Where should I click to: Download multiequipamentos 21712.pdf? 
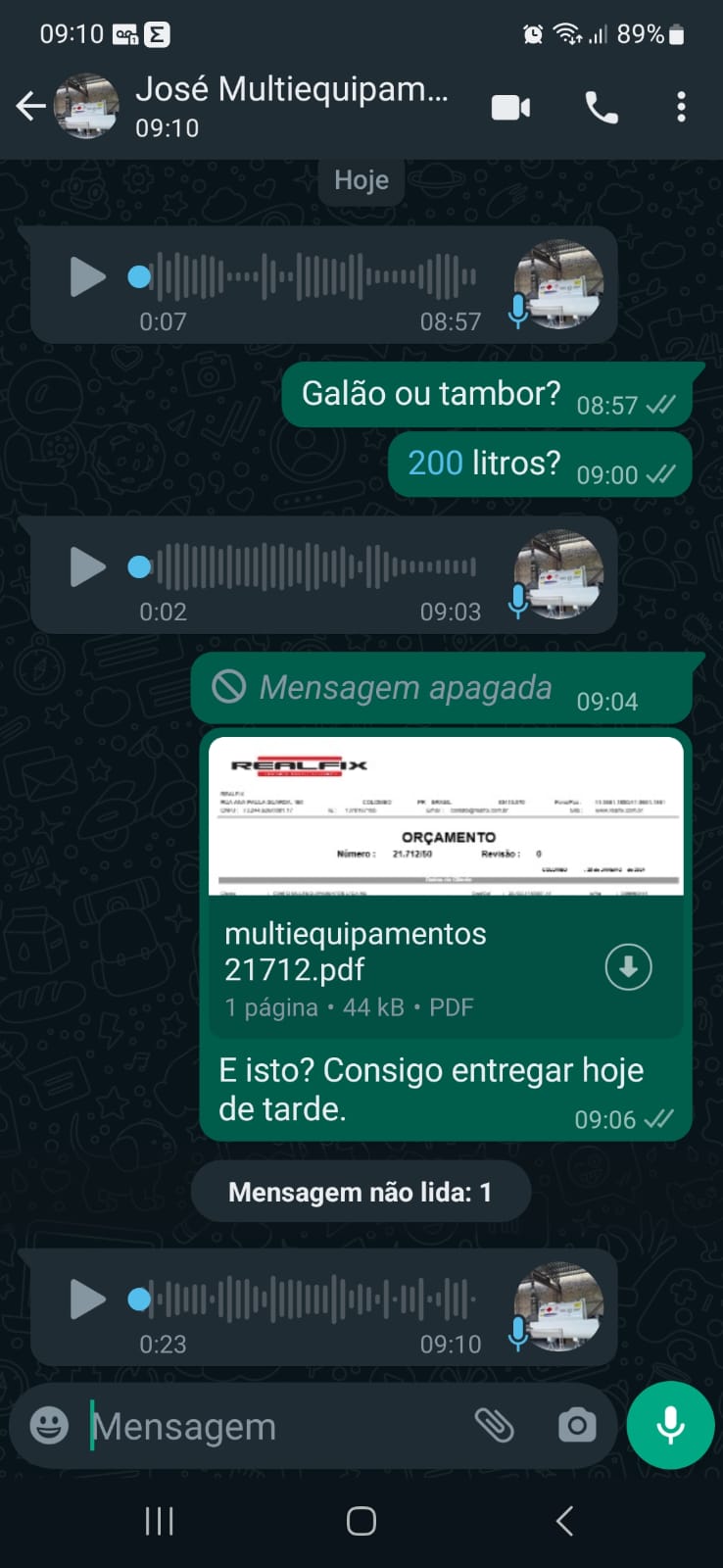coord(628,967)
